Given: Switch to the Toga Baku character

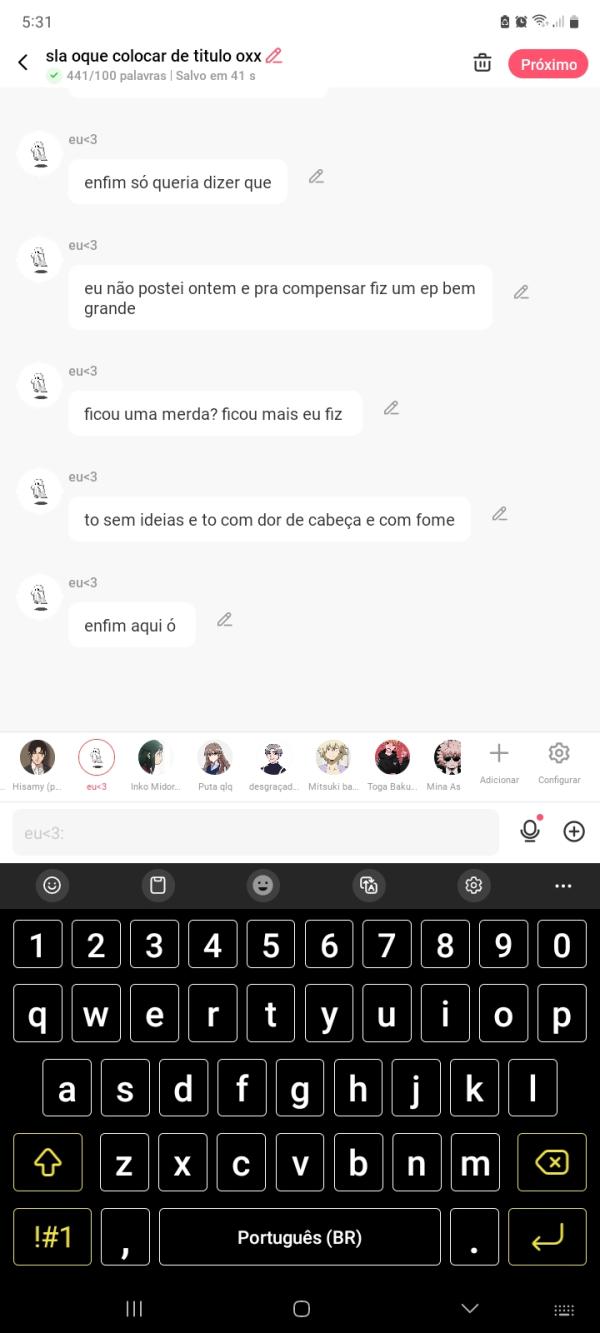Looking at the screenshot, I should [392, 759].
